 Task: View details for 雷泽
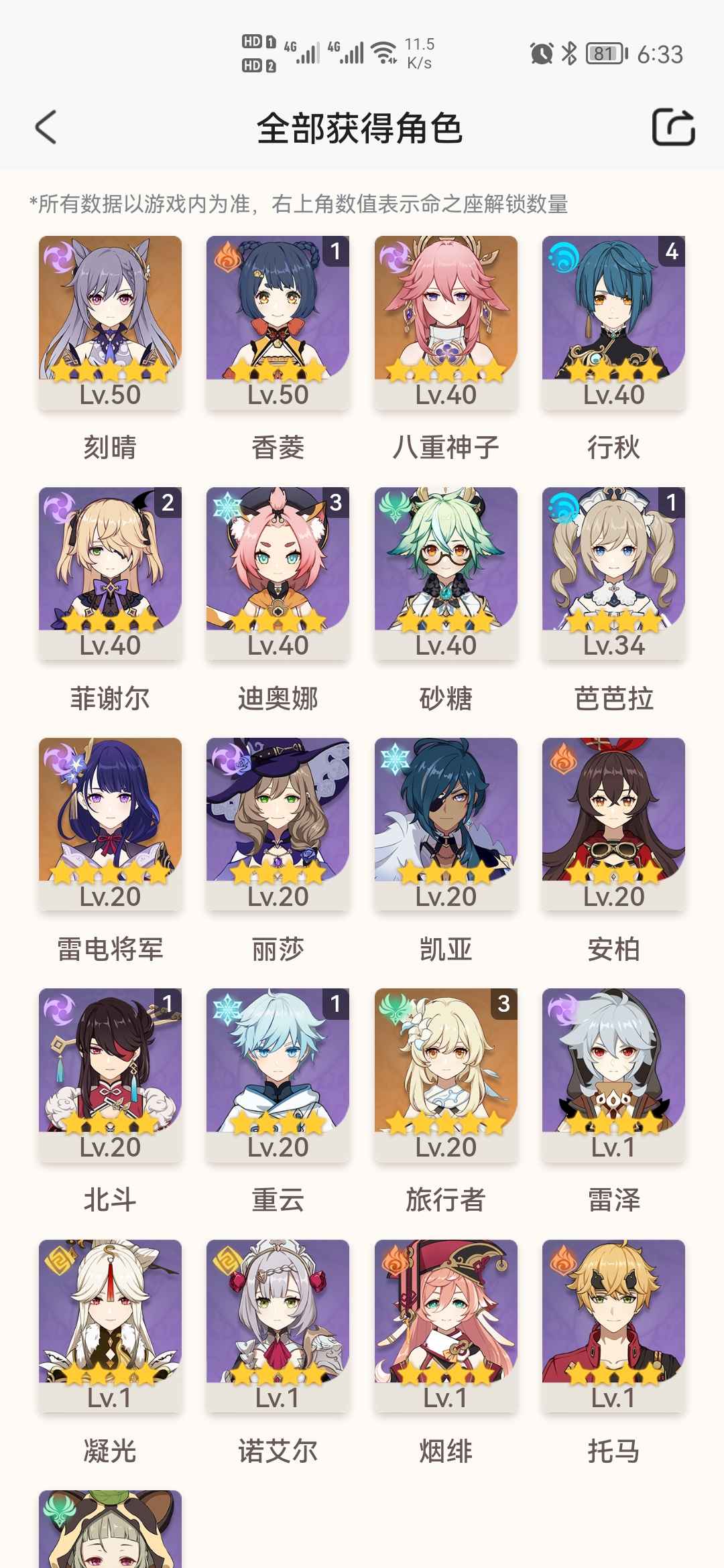pos(613,1074)
